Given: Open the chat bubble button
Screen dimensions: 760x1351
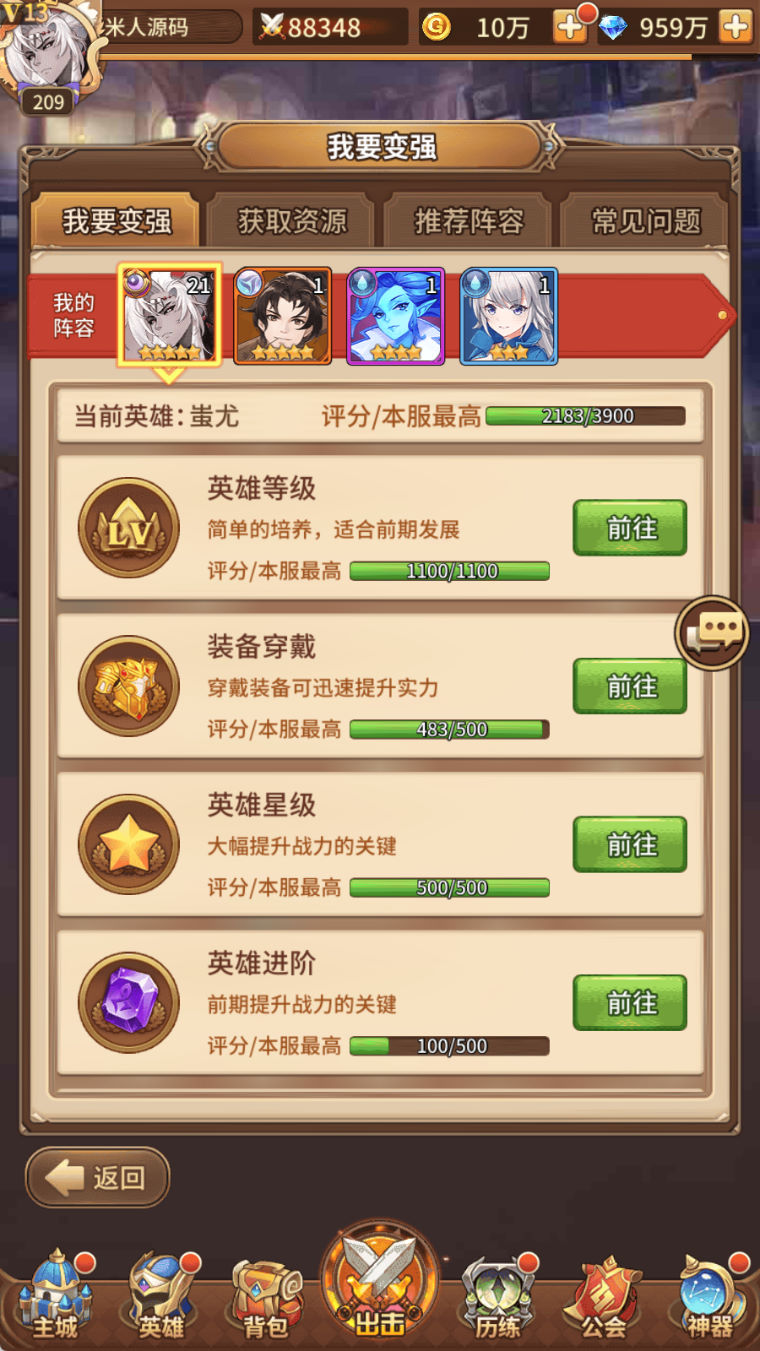Looking at the screenshot, I should click(x=712, y=632).
